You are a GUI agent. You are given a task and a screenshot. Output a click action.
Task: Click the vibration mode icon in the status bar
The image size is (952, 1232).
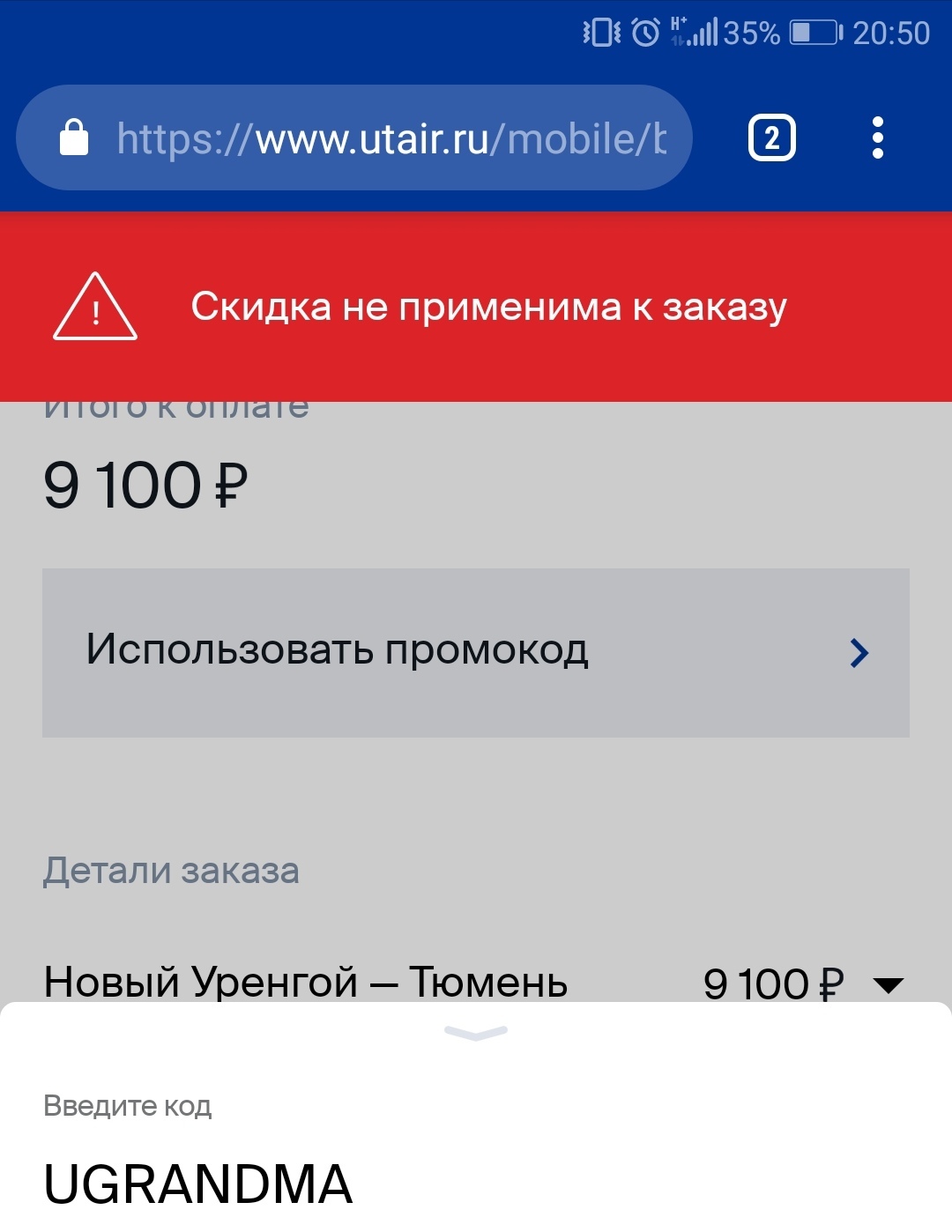pyautogui.click(x=602, y=33)
